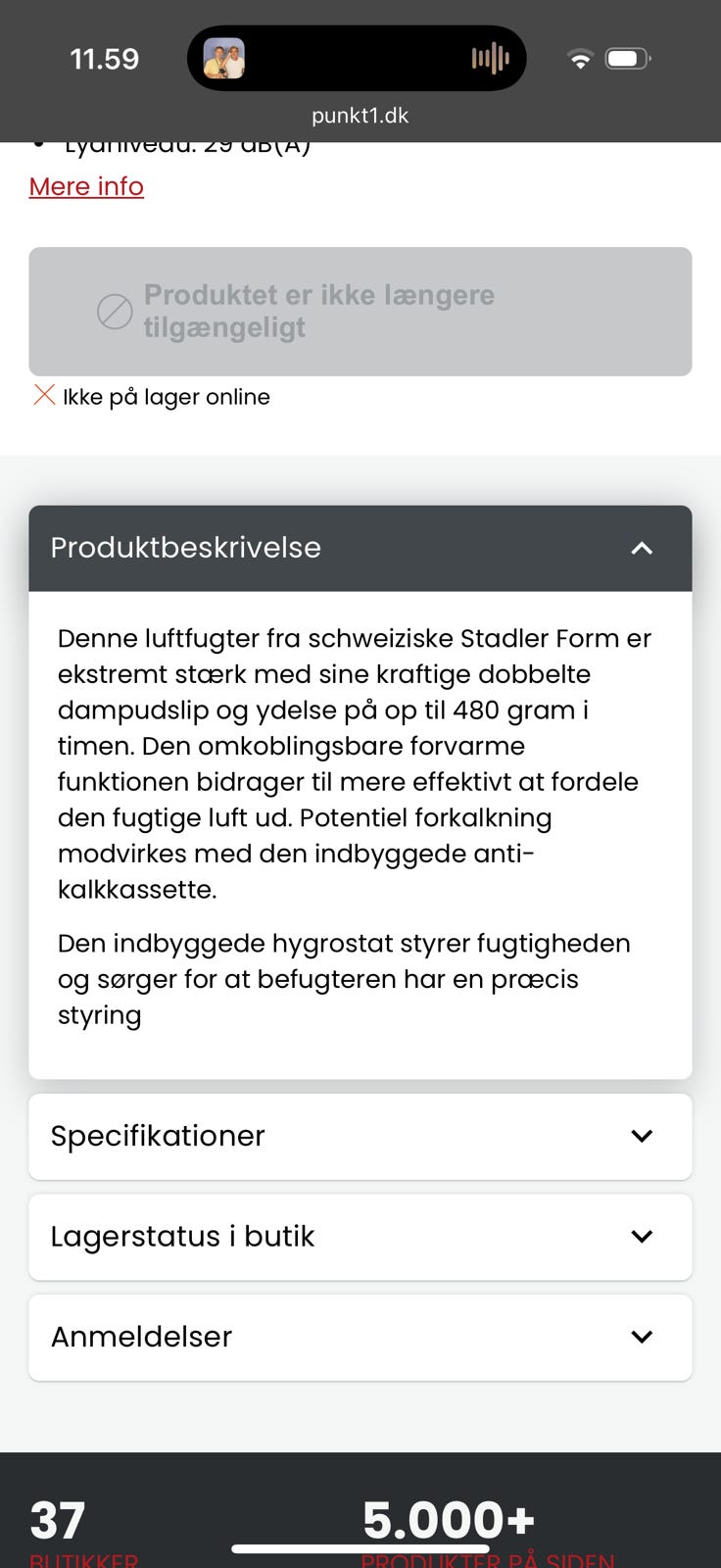Viewport: 721px width, 1568px height.
Task: Click the upward chevron on Produktbeskrivelse header
Action: [642, 548]
